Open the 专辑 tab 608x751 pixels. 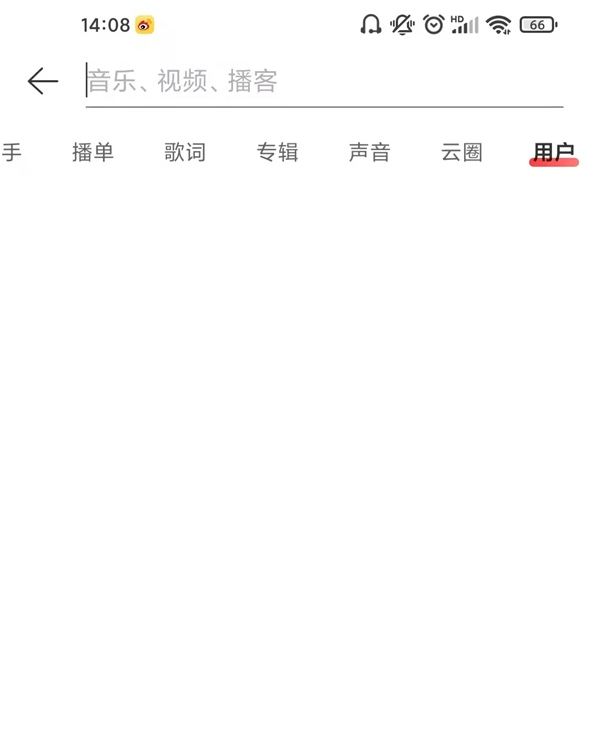(277, 152)
